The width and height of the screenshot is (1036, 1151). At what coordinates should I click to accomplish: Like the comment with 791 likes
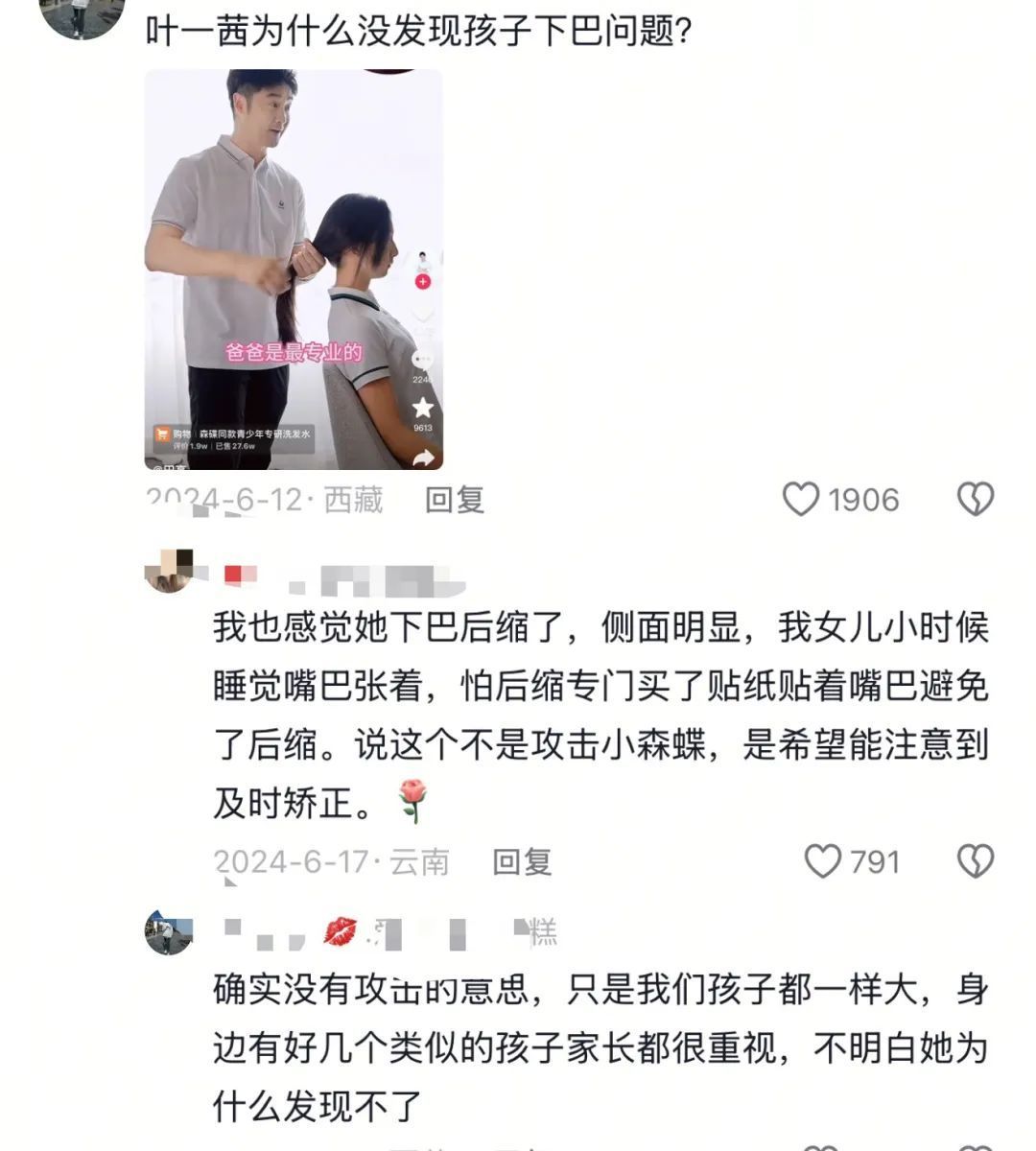point(823,861)
